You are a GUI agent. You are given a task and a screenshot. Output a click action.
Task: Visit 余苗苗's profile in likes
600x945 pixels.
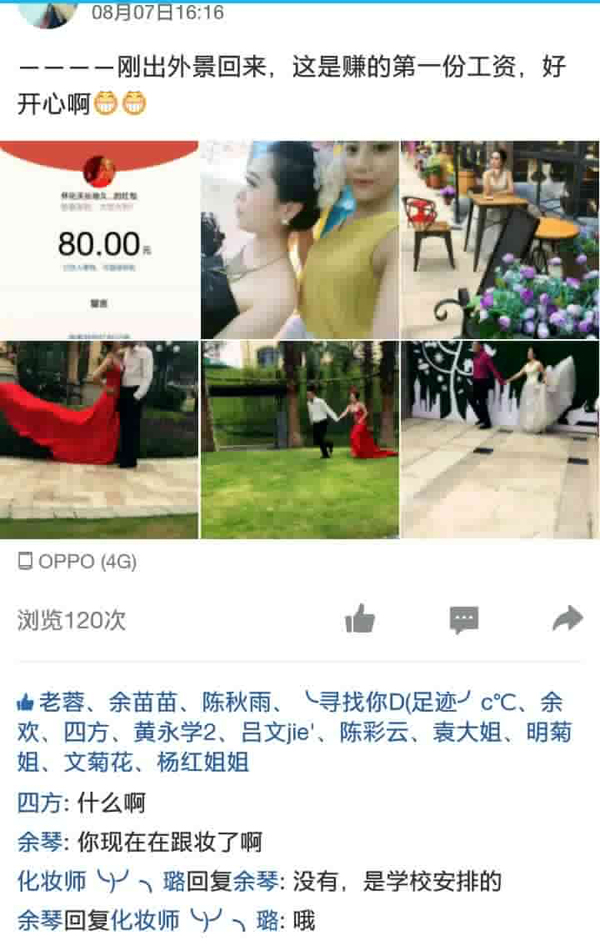tap(144, 701)
